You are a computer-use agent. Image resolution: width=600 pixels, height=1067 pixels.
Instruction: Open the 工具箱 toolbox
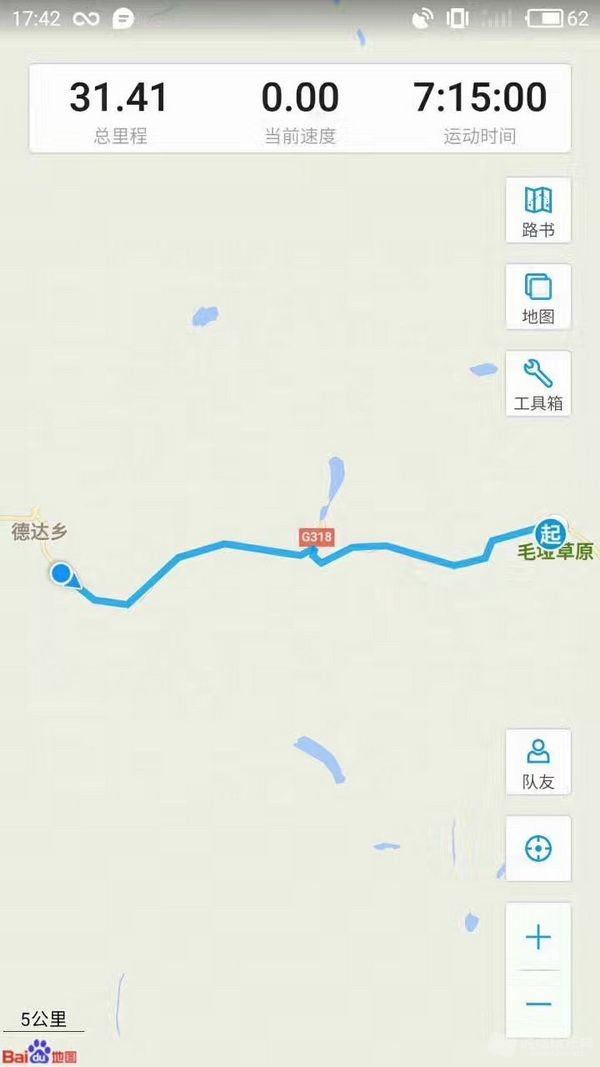coord(538,384)
